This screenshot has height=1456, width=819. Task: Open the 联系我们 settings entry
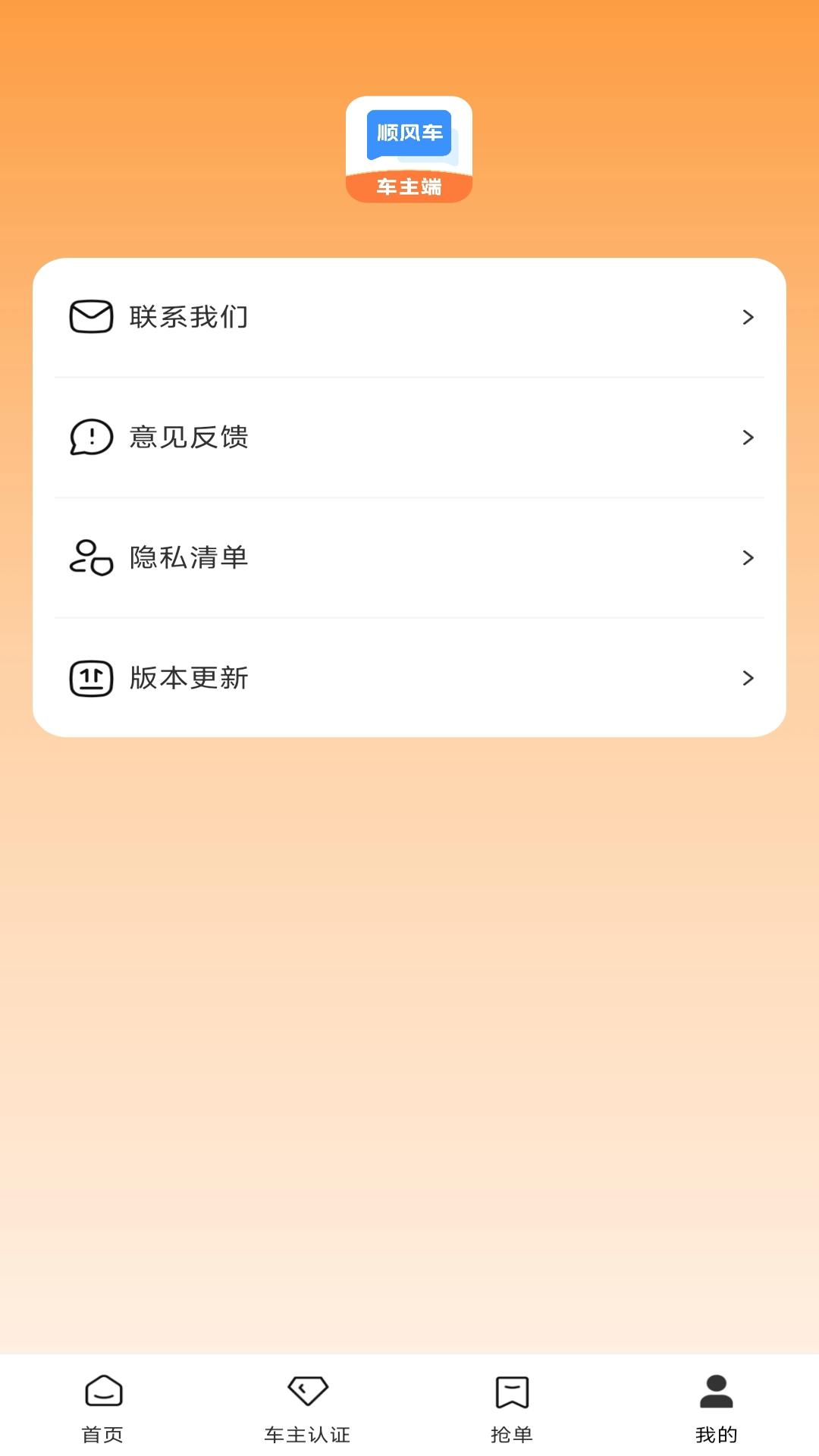pyautogui.click(x=303, y=318)
